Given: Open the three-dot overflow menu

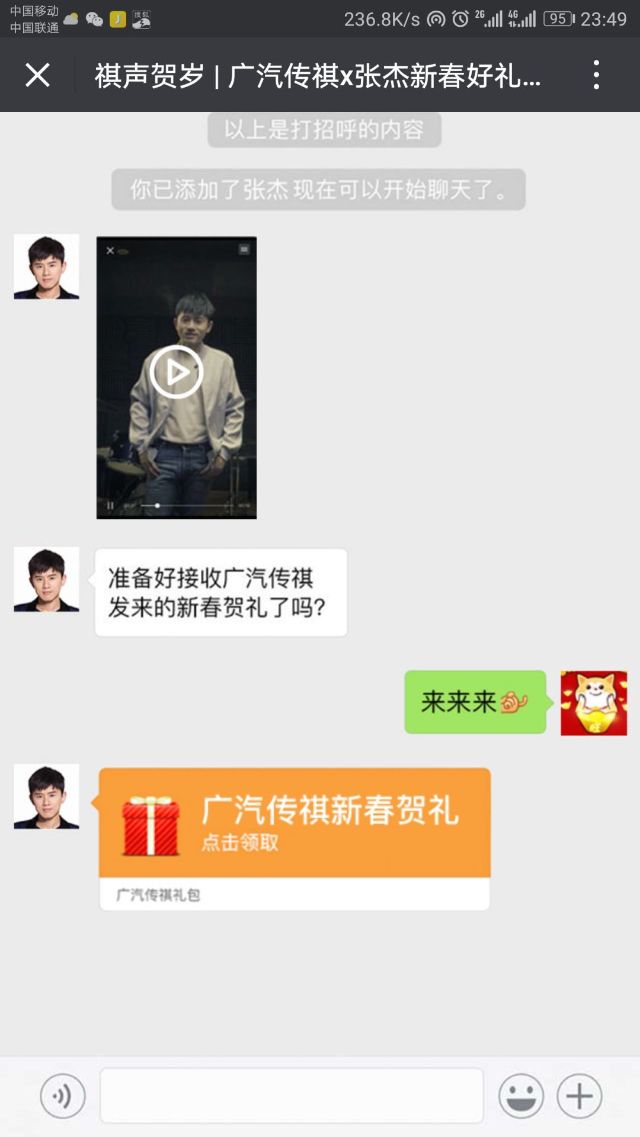Looking at the screenshot, I should pyautogui.click(x=596, y=75).
